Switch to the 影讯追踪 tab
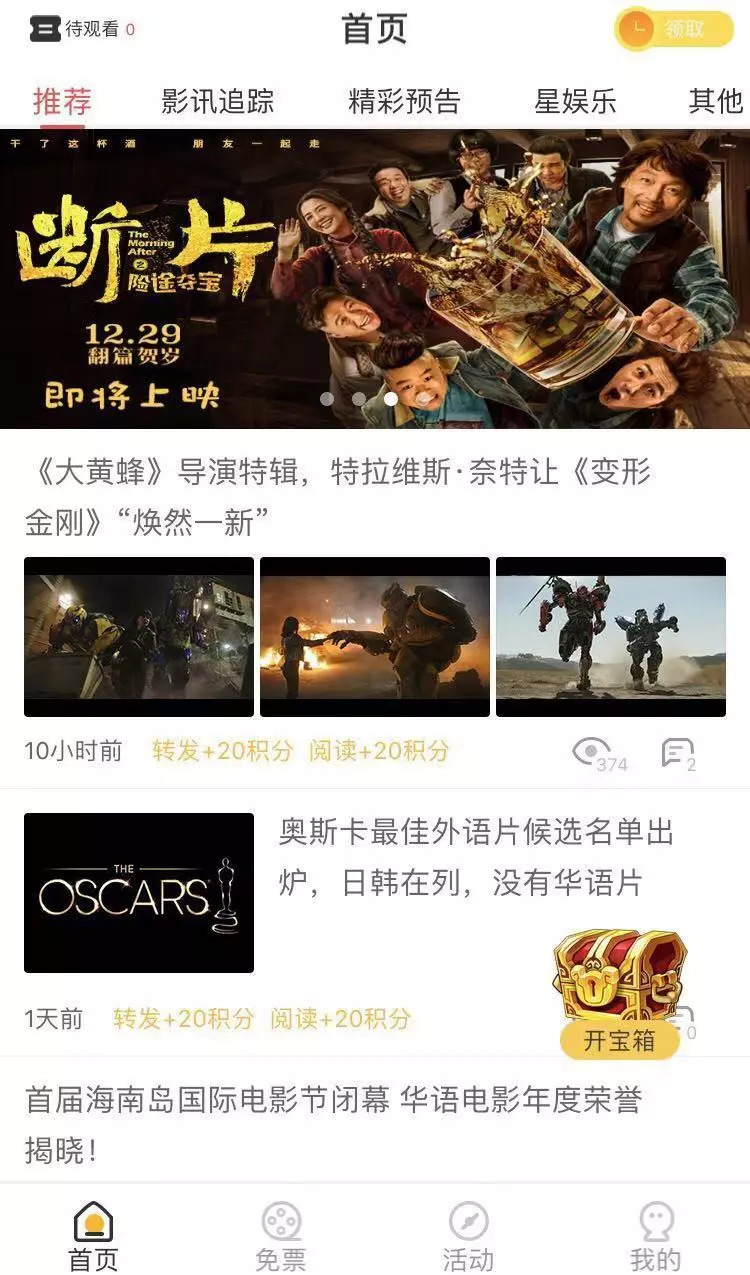 click(x=217, y=101)
